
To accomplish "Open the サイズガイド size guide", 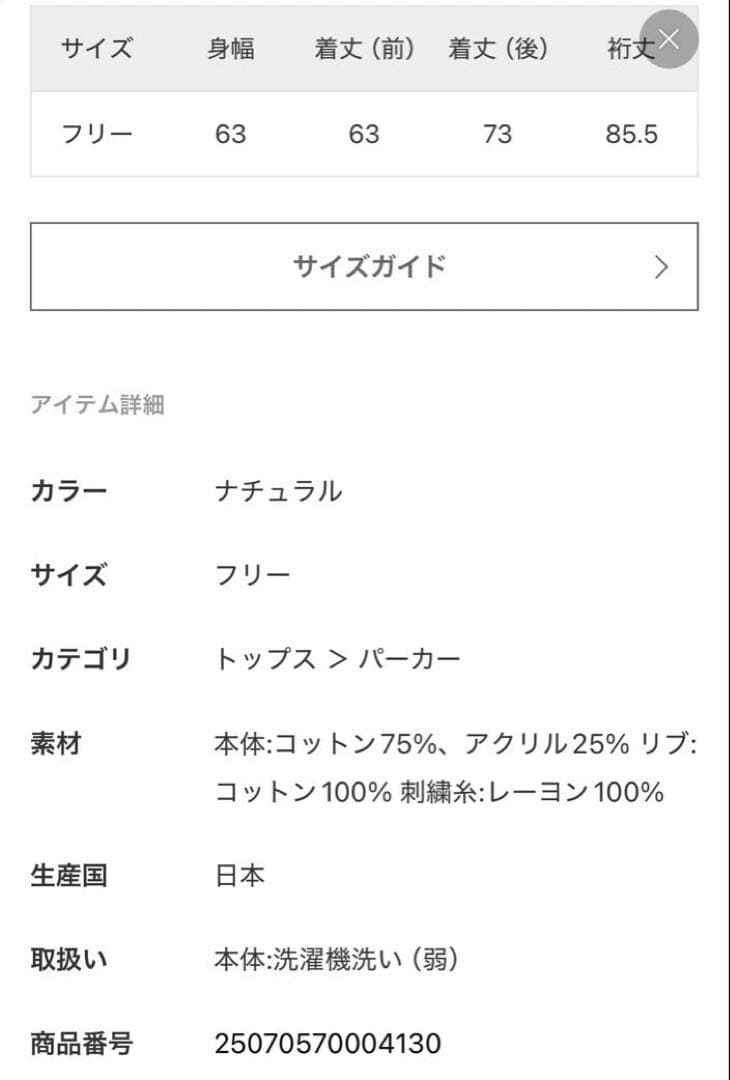I will 364,266.
